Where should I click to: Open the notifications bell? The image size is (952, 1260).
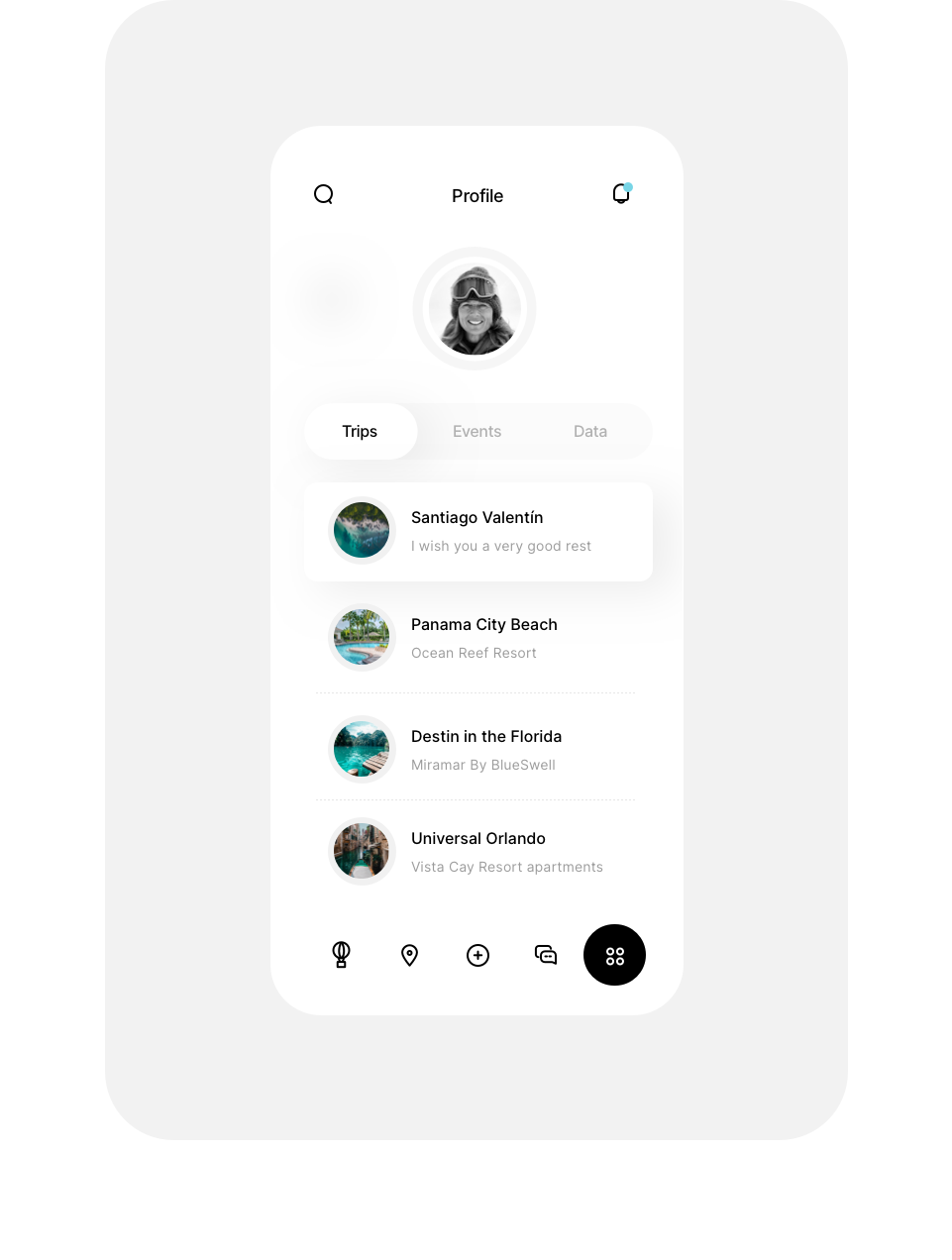[621, 193]
